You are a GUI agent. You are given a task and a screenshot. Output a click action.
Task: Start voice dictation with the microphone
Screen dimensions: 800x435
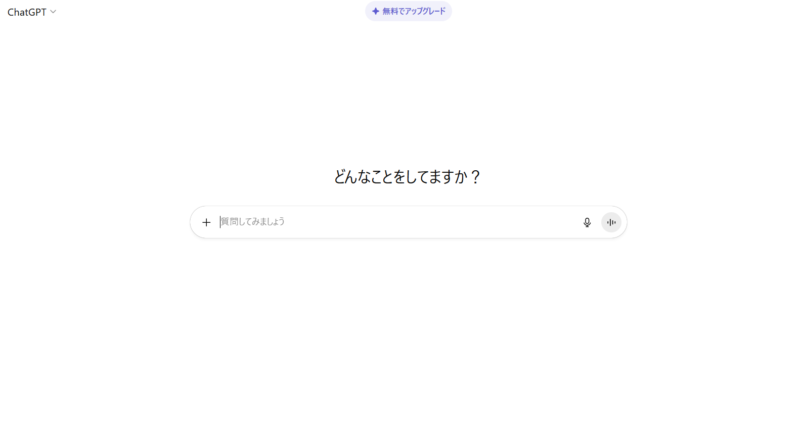587,222
